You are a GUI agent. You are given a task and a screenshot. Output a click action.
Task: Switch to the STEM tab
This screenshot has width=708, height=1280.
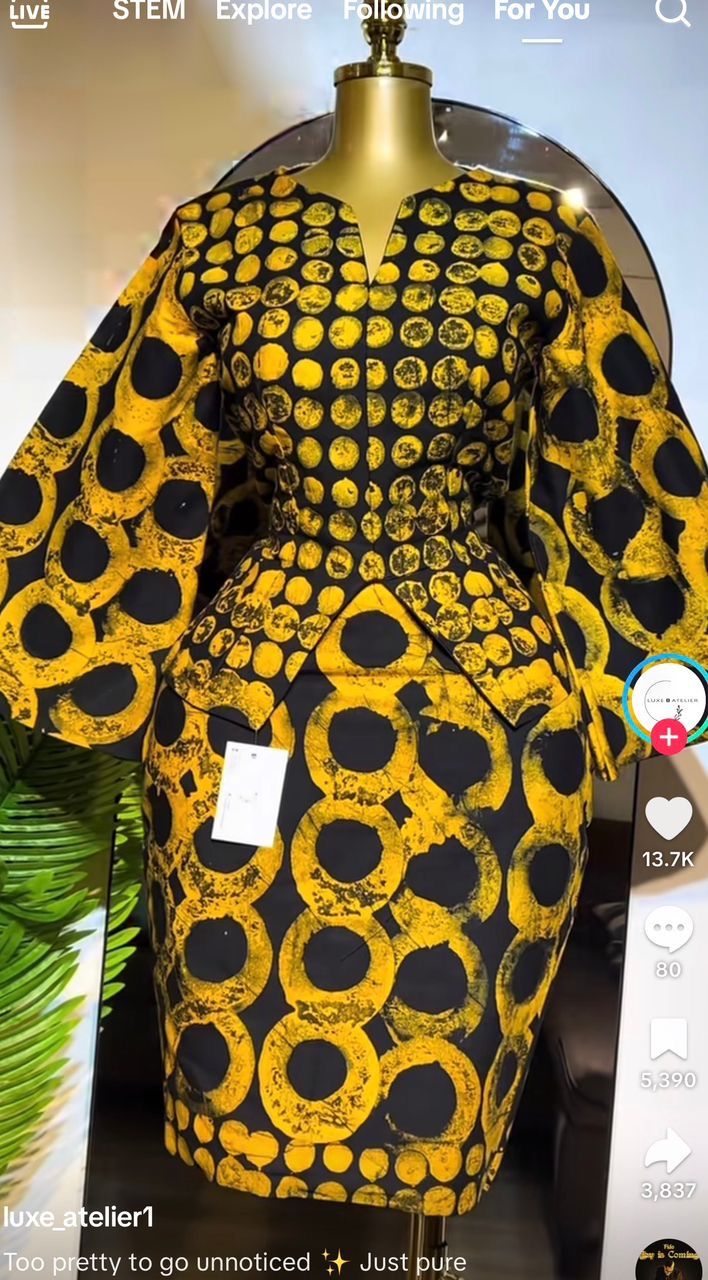[x=148, y=12]
